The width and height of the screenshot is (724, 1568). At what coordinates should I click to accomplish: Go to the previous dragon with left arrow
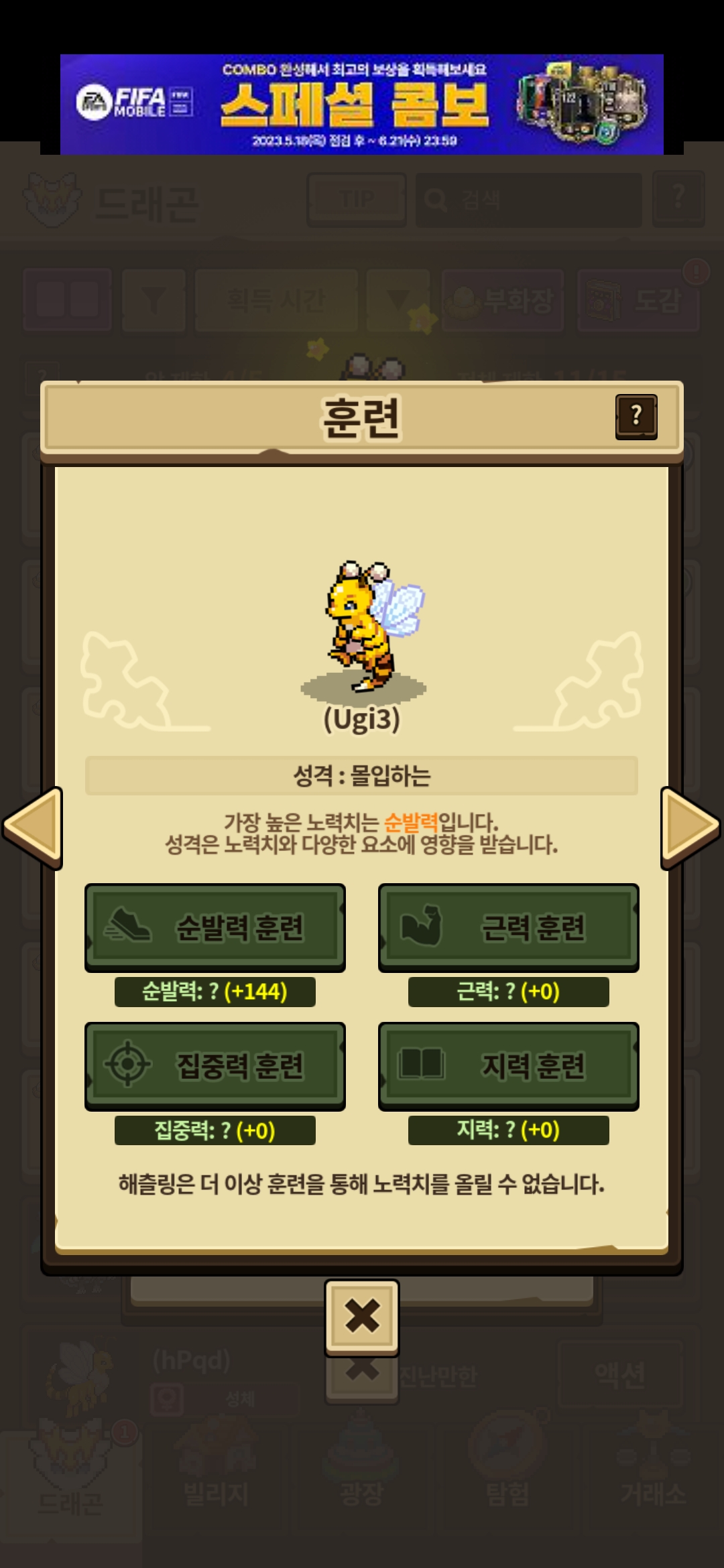34,828
